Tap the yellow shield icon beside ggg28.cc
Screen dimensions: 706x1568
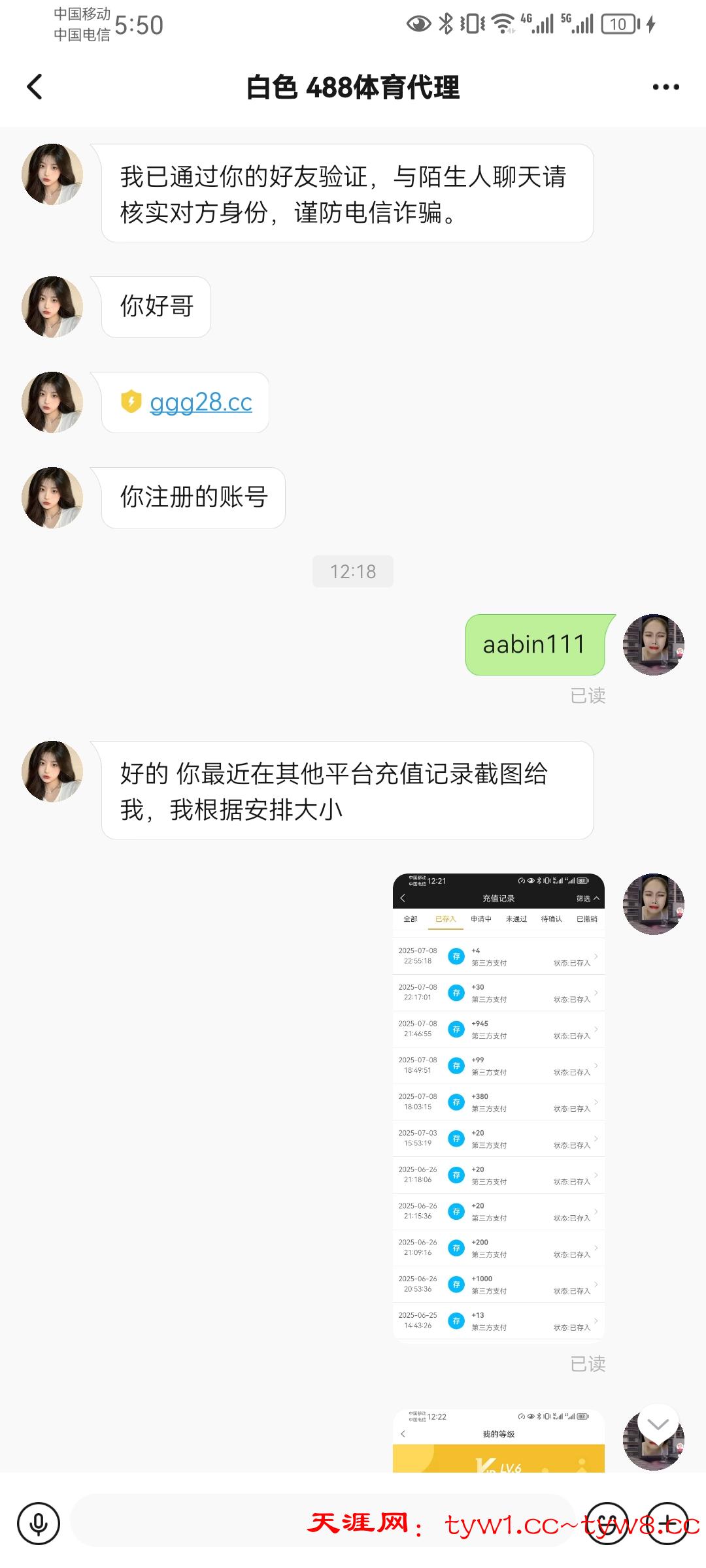(x=132, y=402)
